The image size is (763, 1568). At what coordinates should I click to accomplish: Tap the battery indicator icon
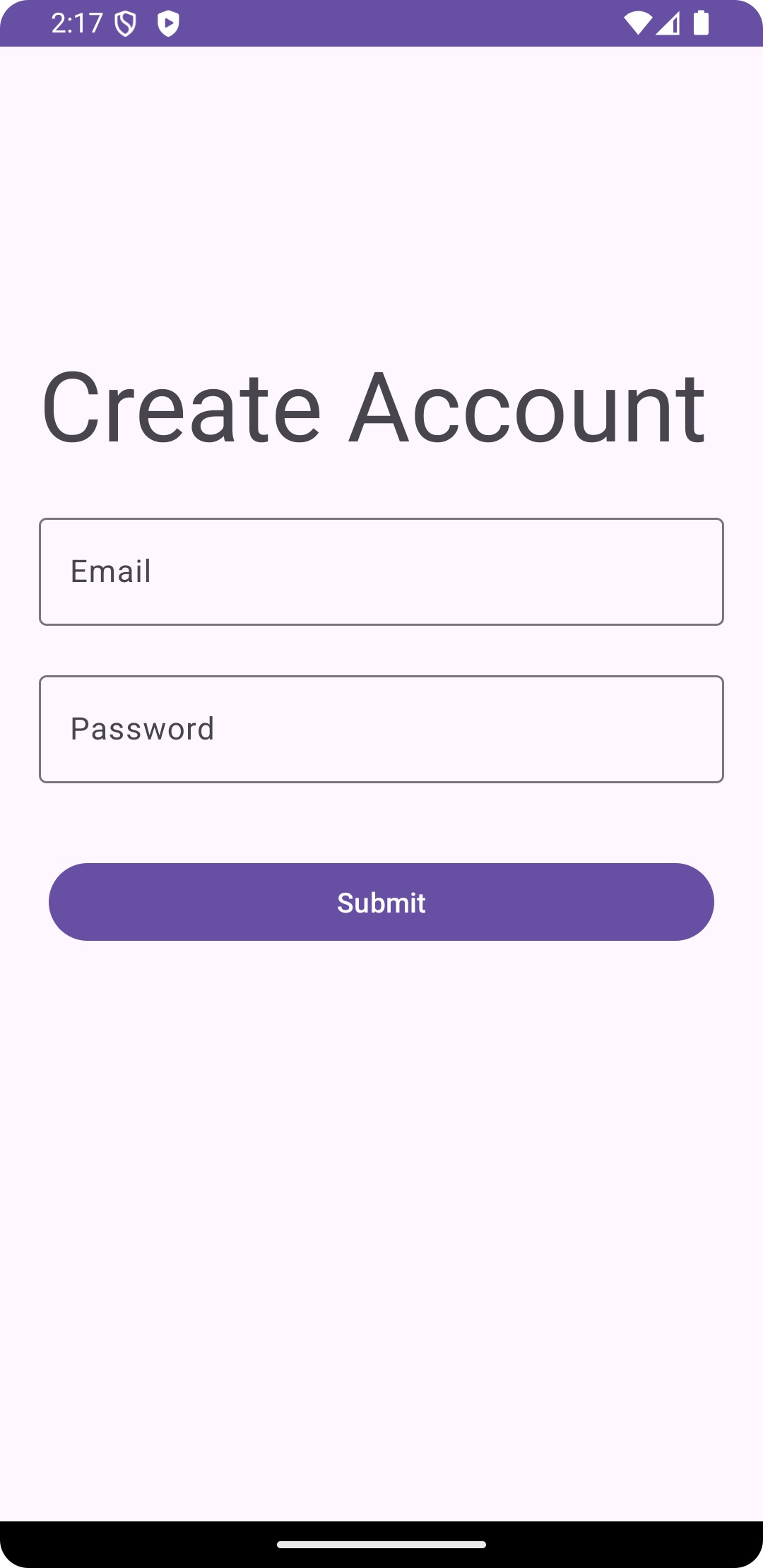coord(702,22)
